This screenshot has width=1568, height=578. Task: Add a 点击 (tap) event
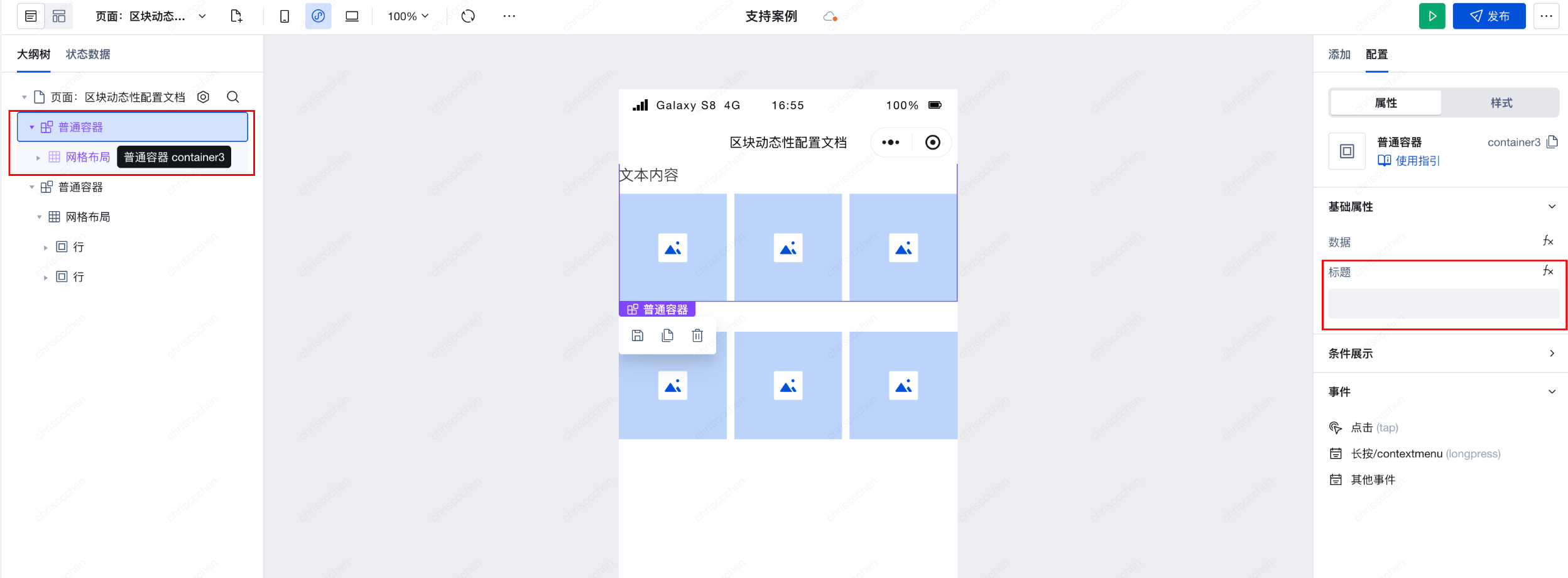(1374, 428)
